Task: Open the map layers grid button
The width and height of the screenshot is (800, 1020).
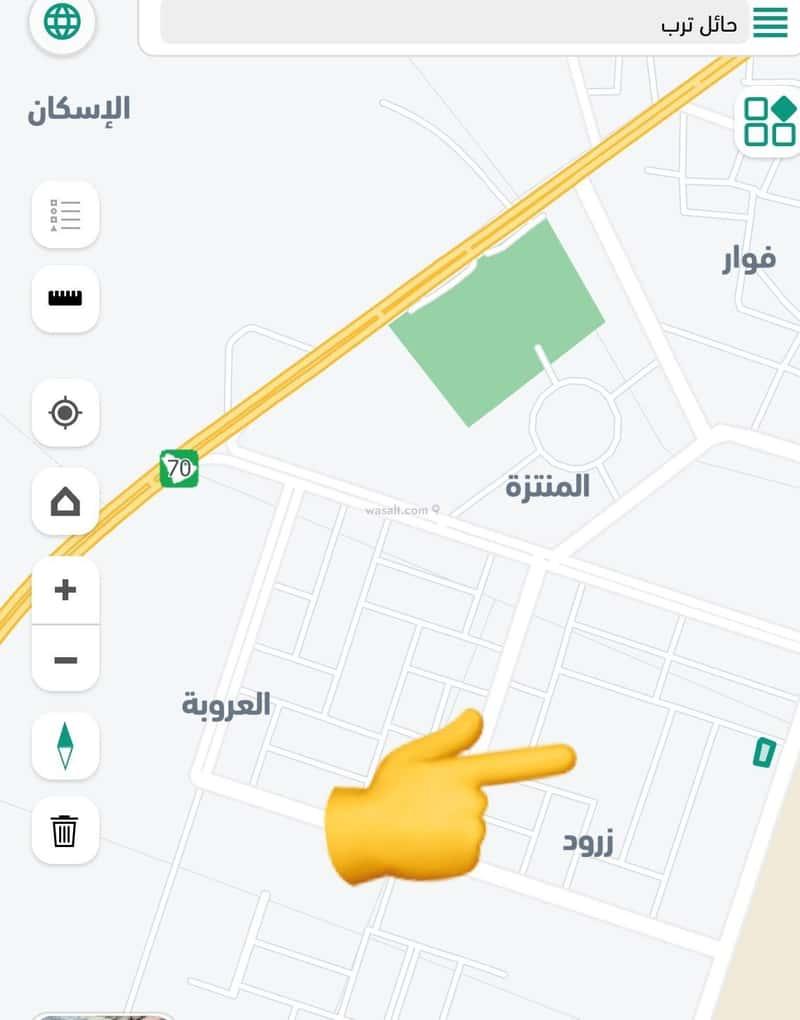Action: coord(770,121)
